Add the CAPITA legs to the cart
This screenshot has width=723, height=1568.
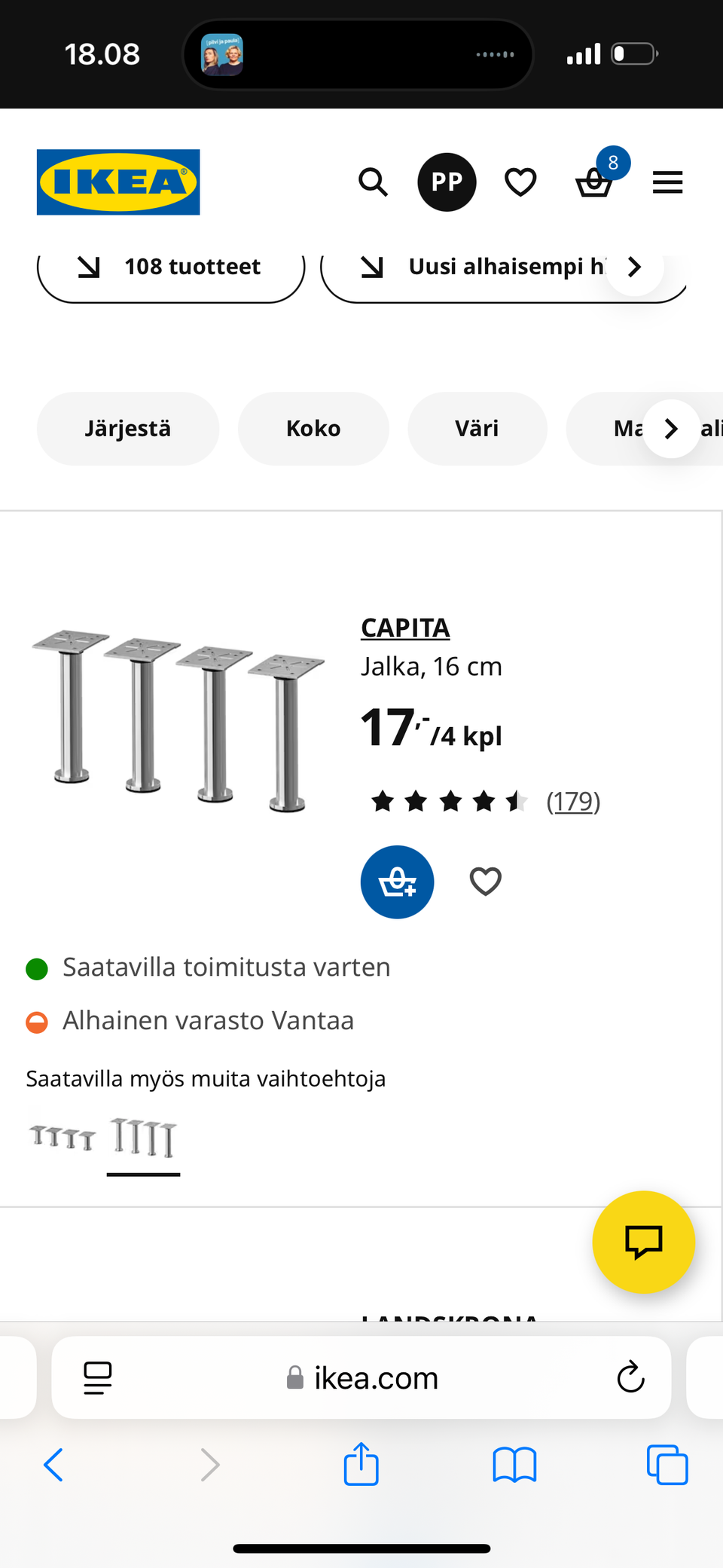pyautogui.click(x=397, y=882)
